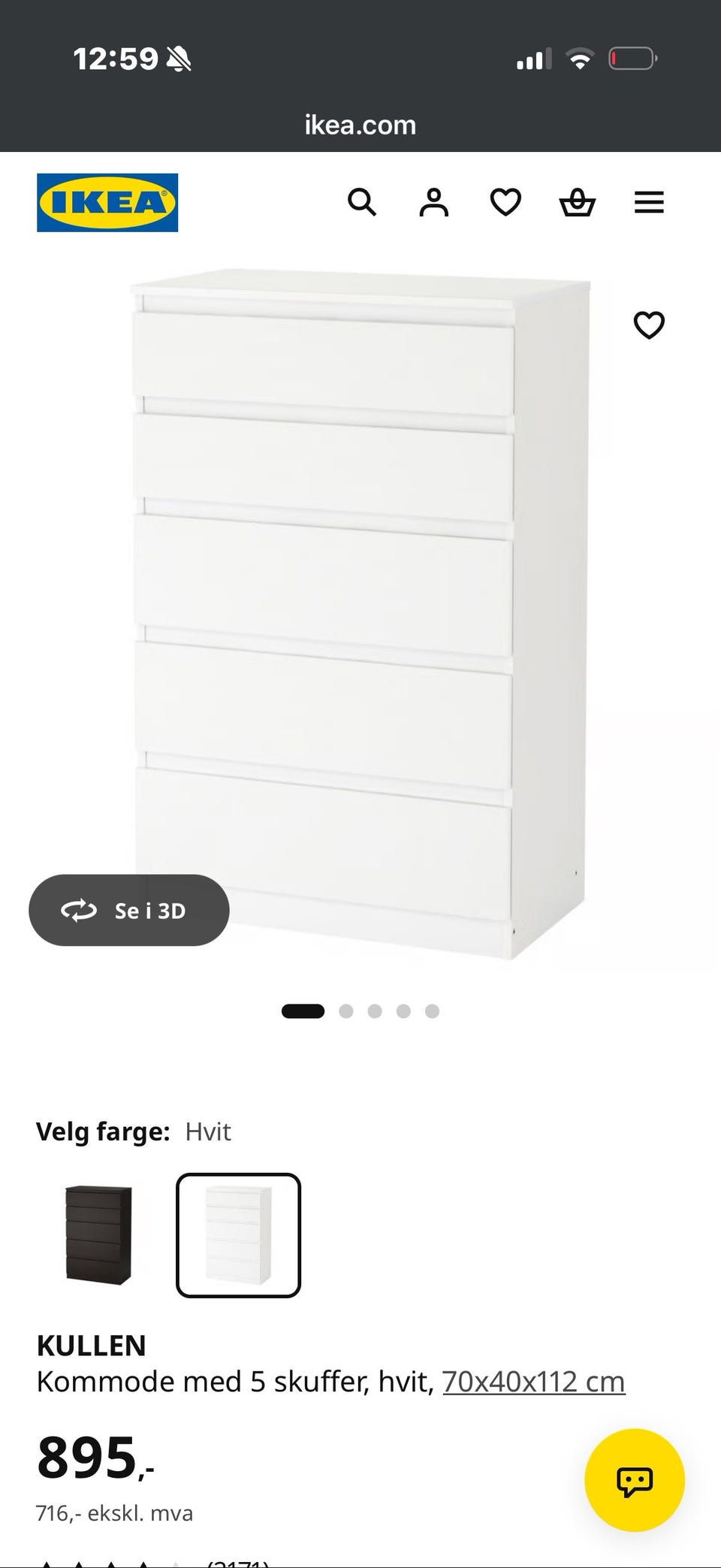This screenshot has height=1568, width=721.
Task: Open the hamburger menu
Action: (x=649, y=202)
